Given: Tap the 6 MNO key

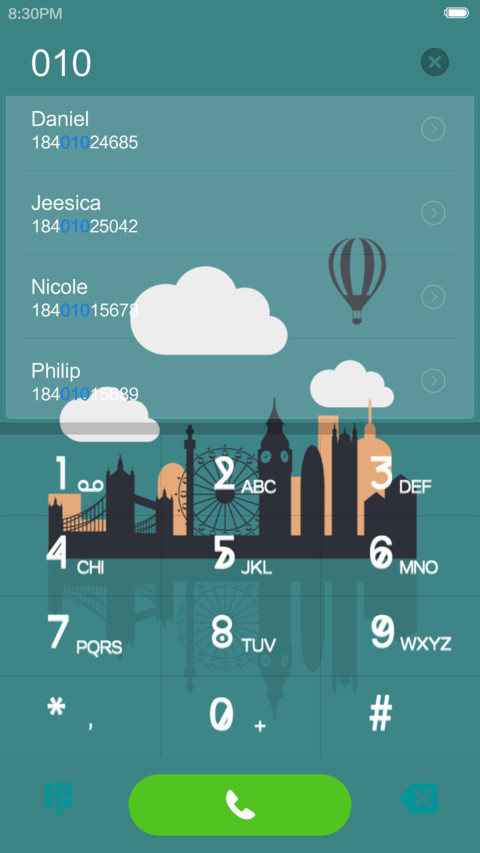Looking at the screenshot, I should (400, 555).
